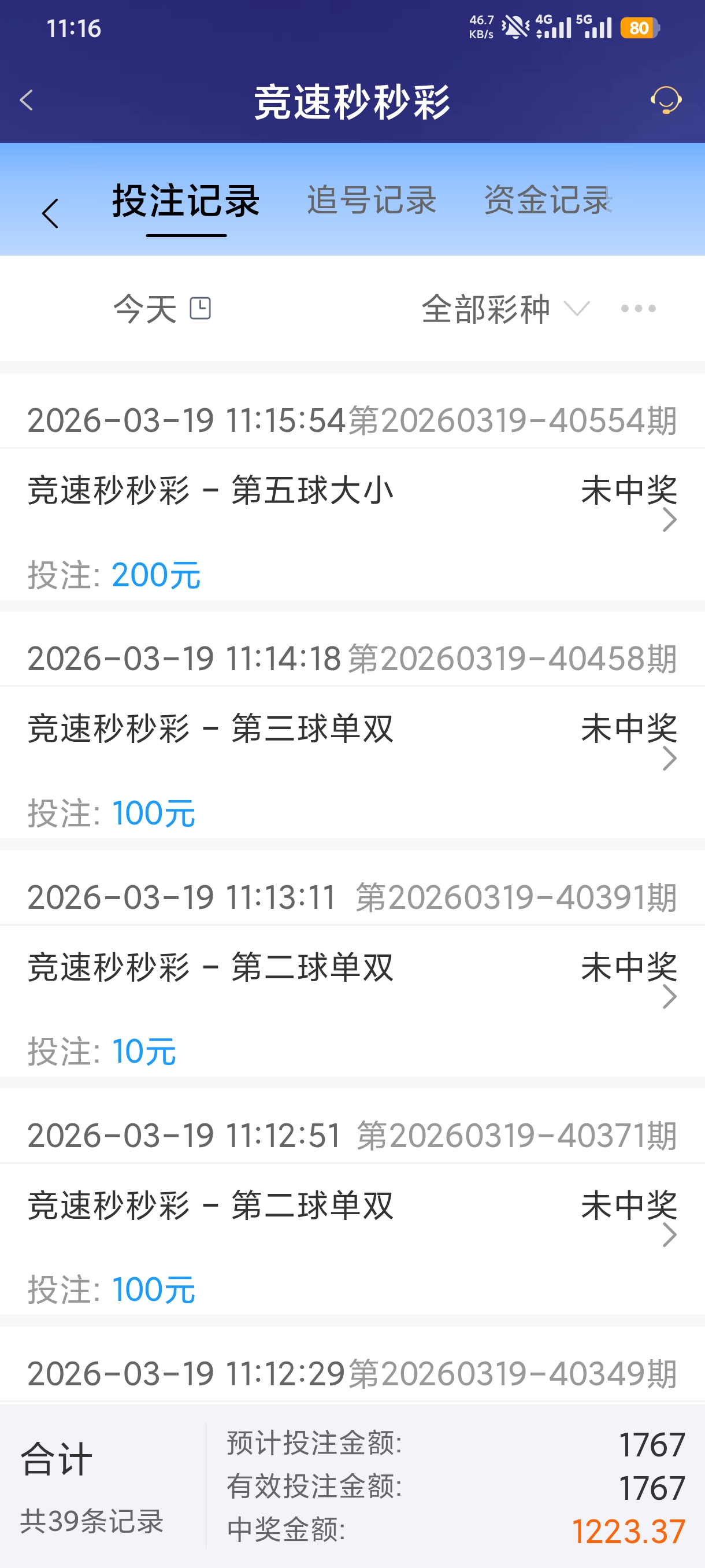705x1568 pixels.
Task: Tap the battery indicator in the status bar
Action: tap(639, 28)
